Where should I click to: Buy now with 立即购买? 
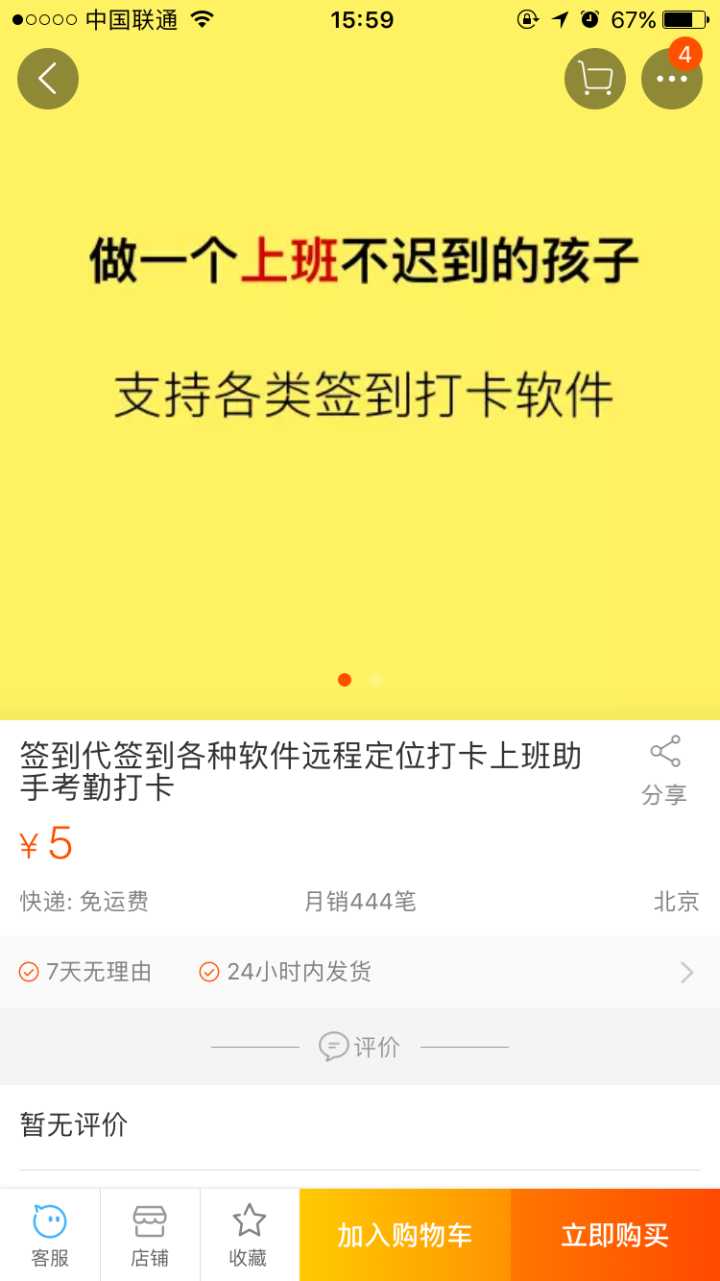pos(615,1236)
